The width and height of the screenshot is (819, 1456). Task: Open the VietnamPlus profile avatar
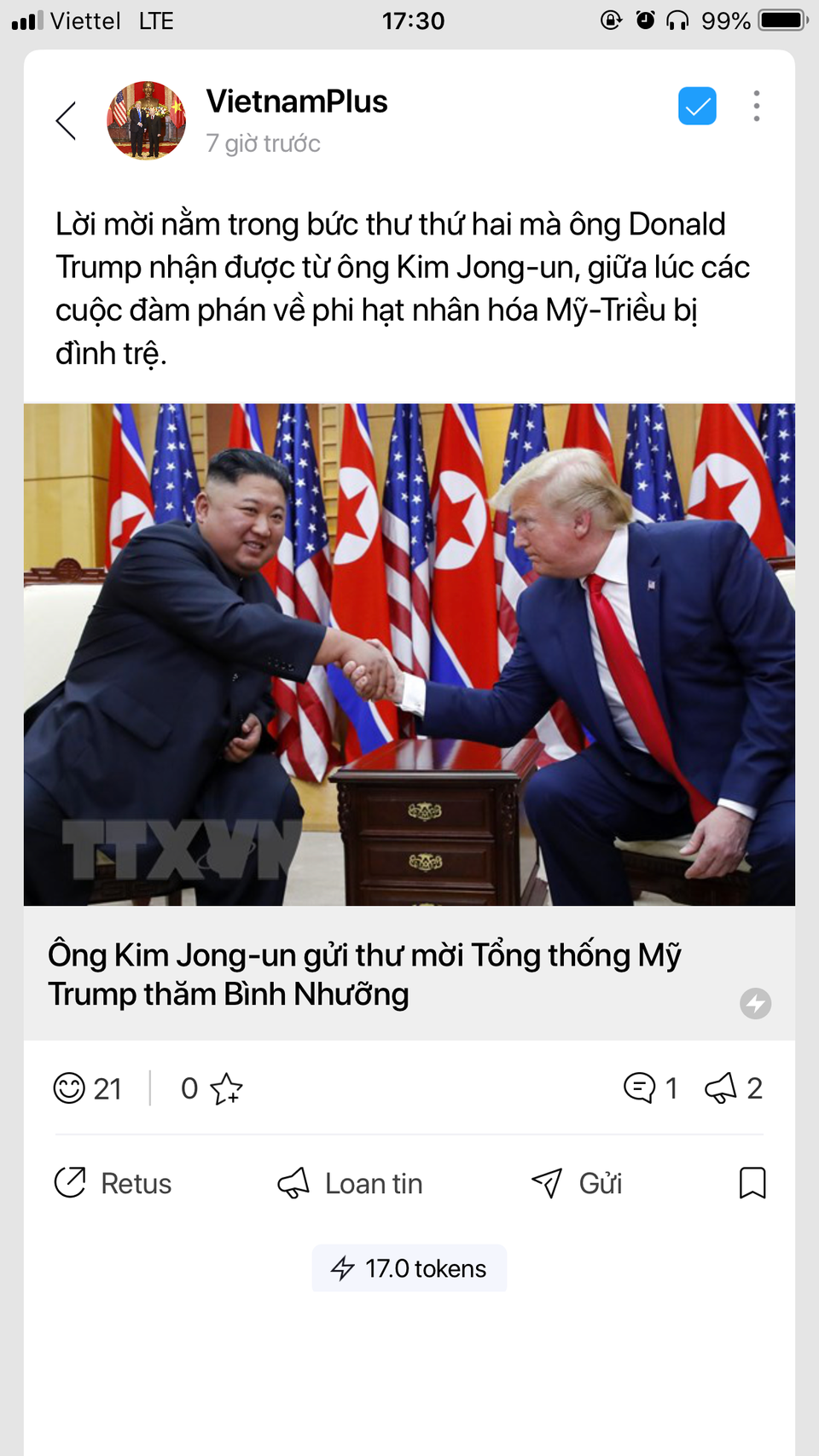[x=146, y=120]
